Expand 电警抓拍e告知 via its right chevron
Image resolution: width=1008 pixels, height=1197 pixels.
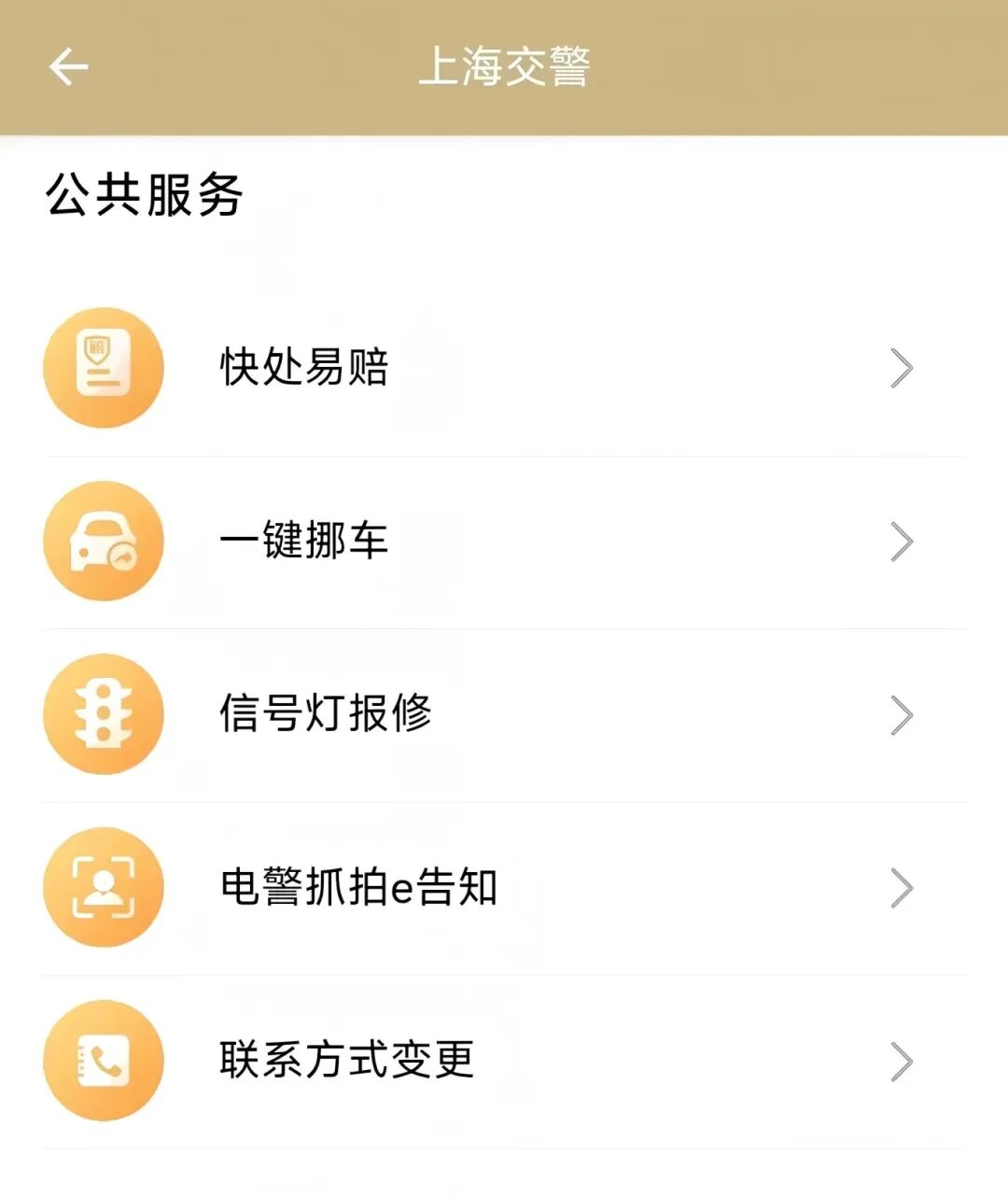tap(901, 888)
